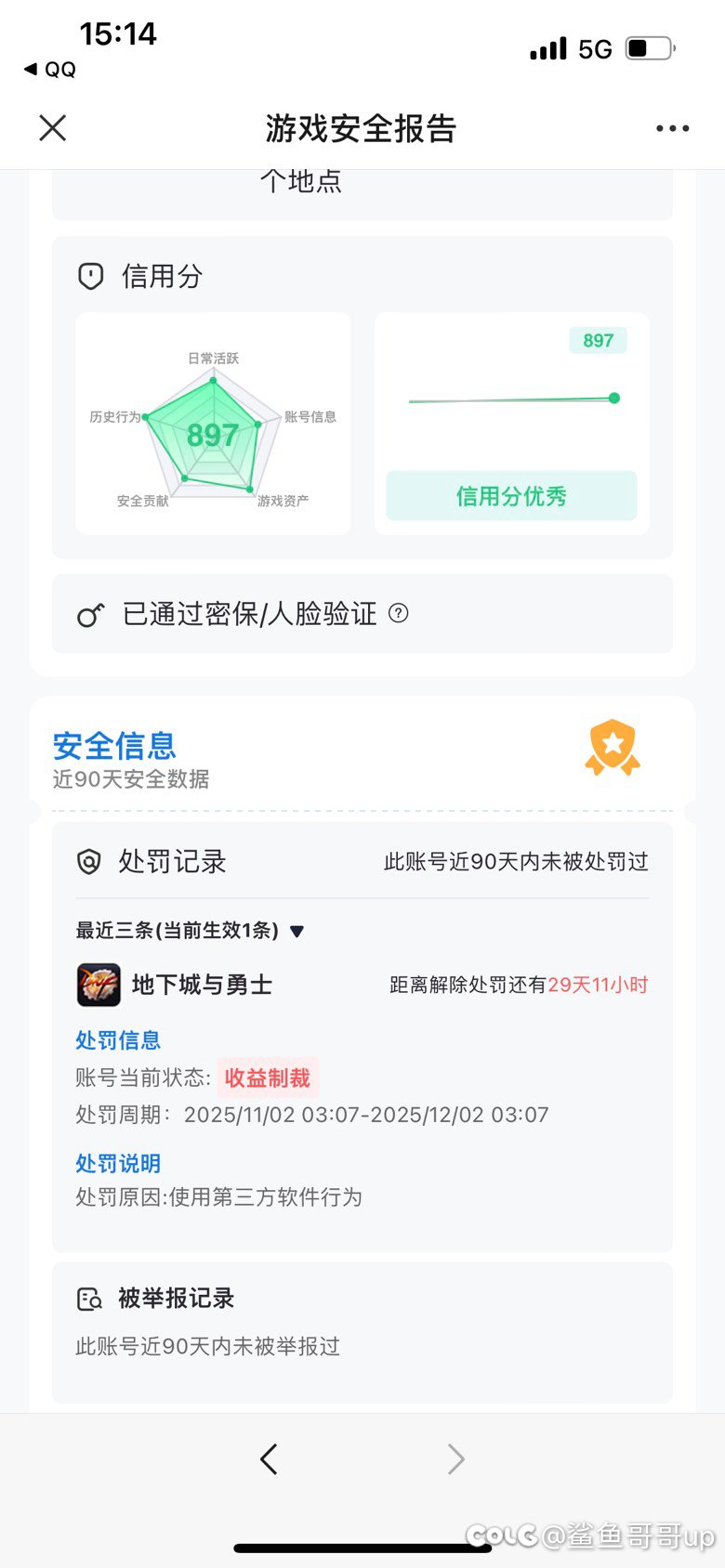Click the right chevron at page bottom

(455, 1458)
